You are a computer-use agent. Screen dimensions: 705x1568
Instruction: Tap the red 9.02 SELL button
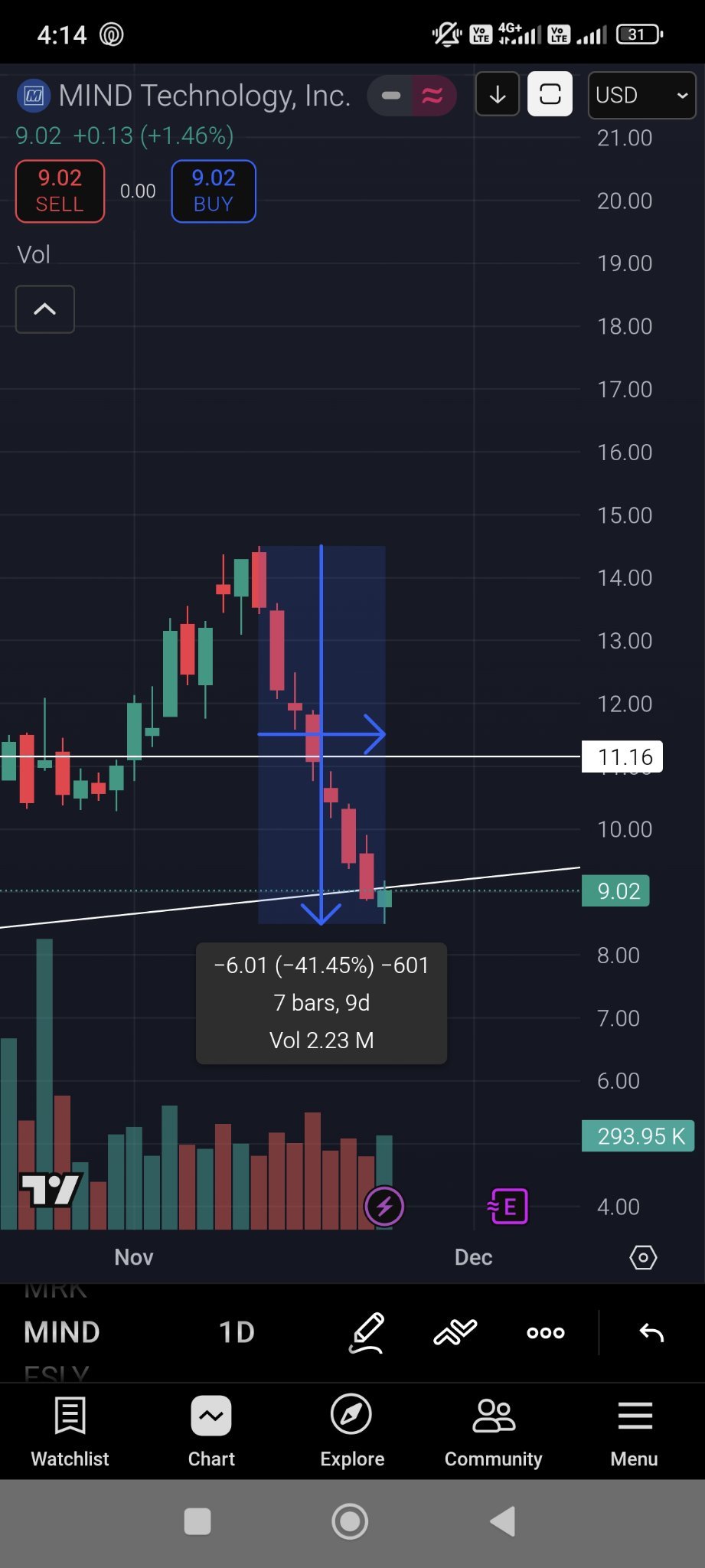[x=60, y=191]
